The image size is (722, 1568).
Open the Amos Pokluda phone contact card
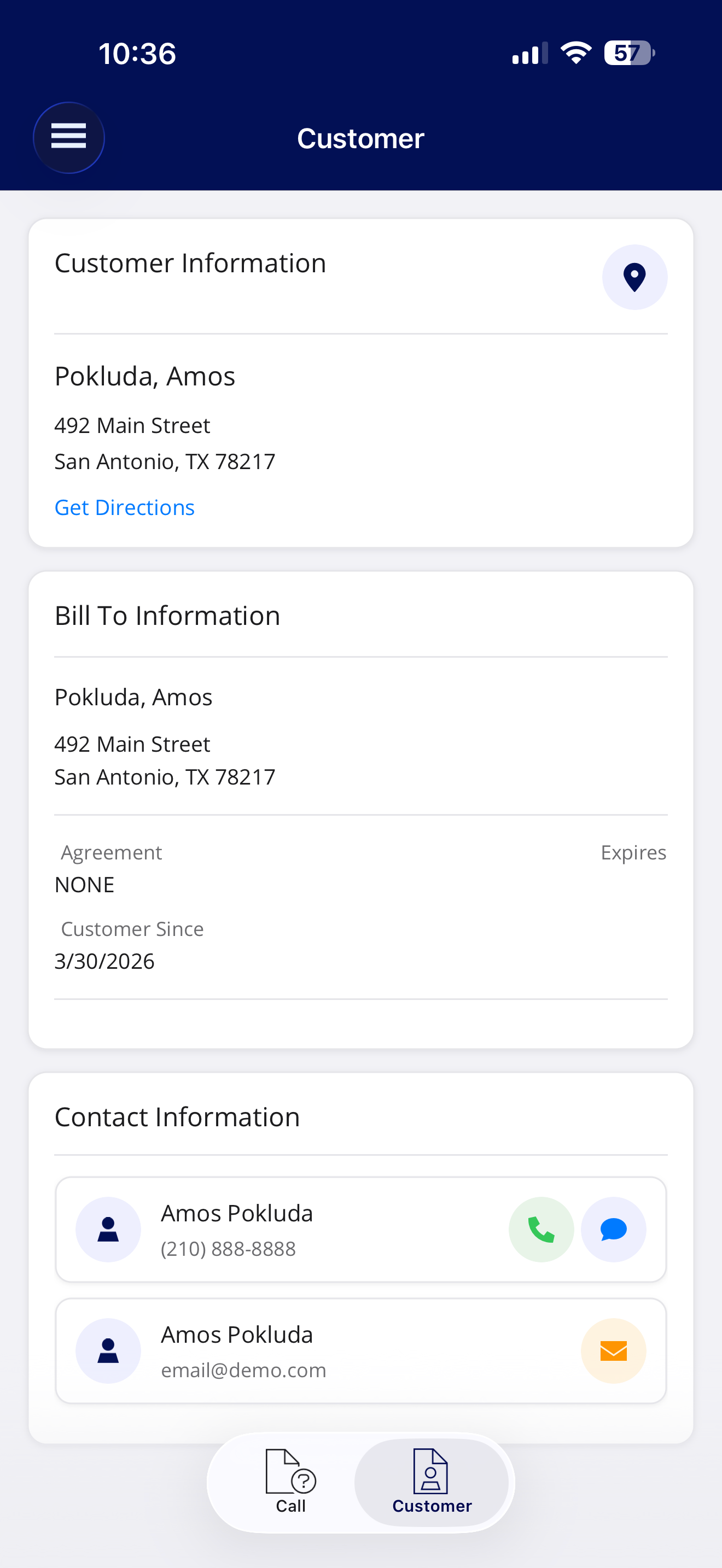(x=361, y=1229)
